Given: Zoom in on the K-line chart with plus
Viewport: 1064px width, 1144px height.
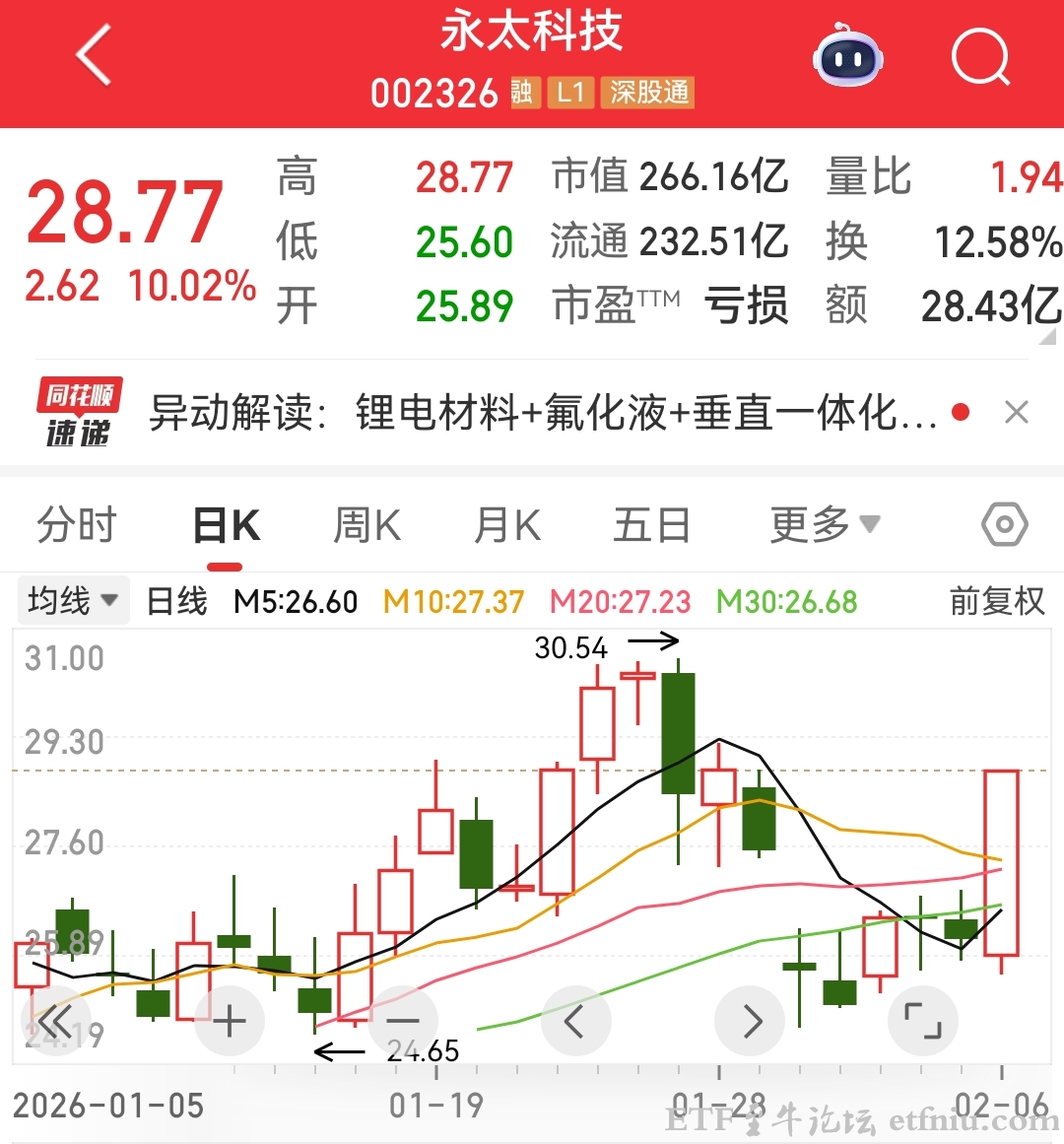Looking at the screenshot, I should coord(230,1021).
